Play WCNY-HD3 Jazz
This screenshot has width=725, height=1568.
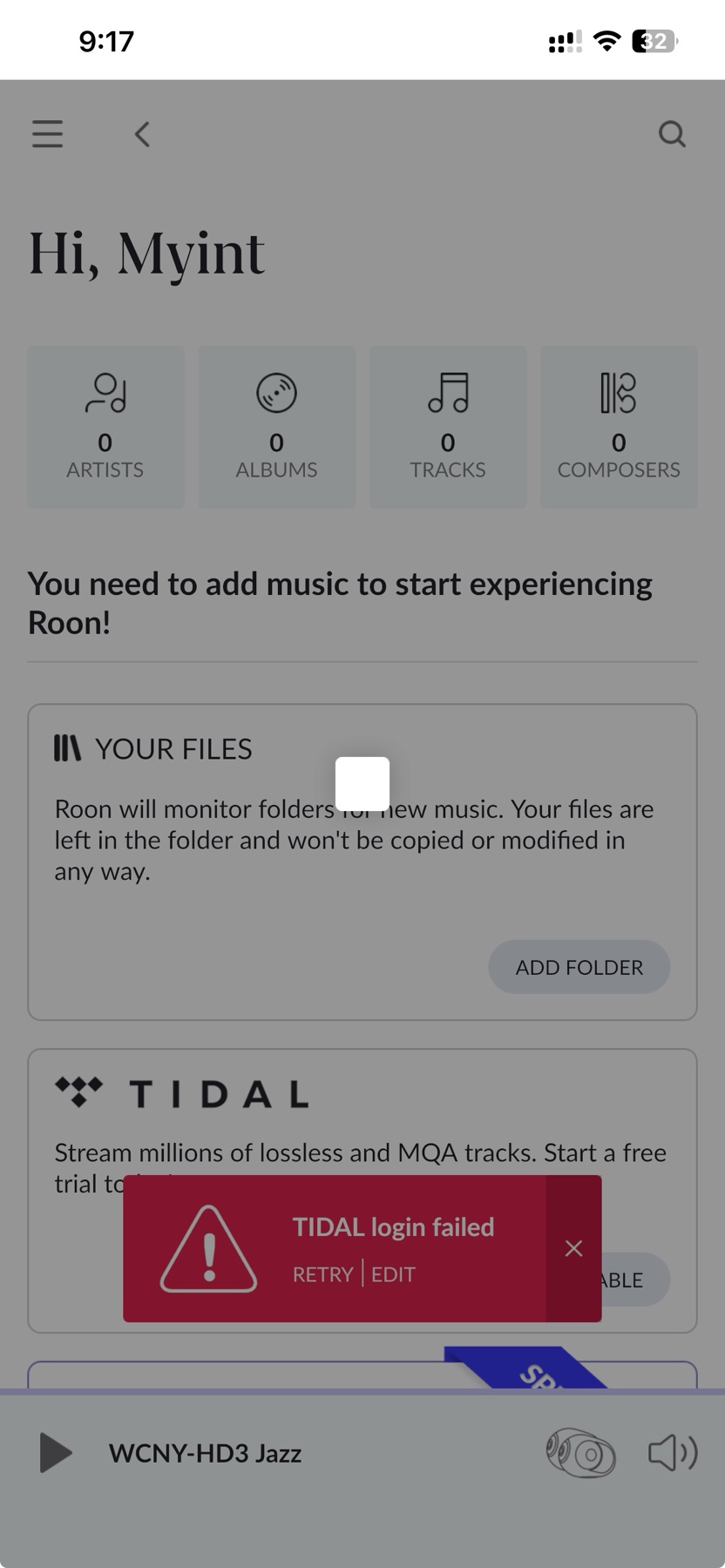56,1453
